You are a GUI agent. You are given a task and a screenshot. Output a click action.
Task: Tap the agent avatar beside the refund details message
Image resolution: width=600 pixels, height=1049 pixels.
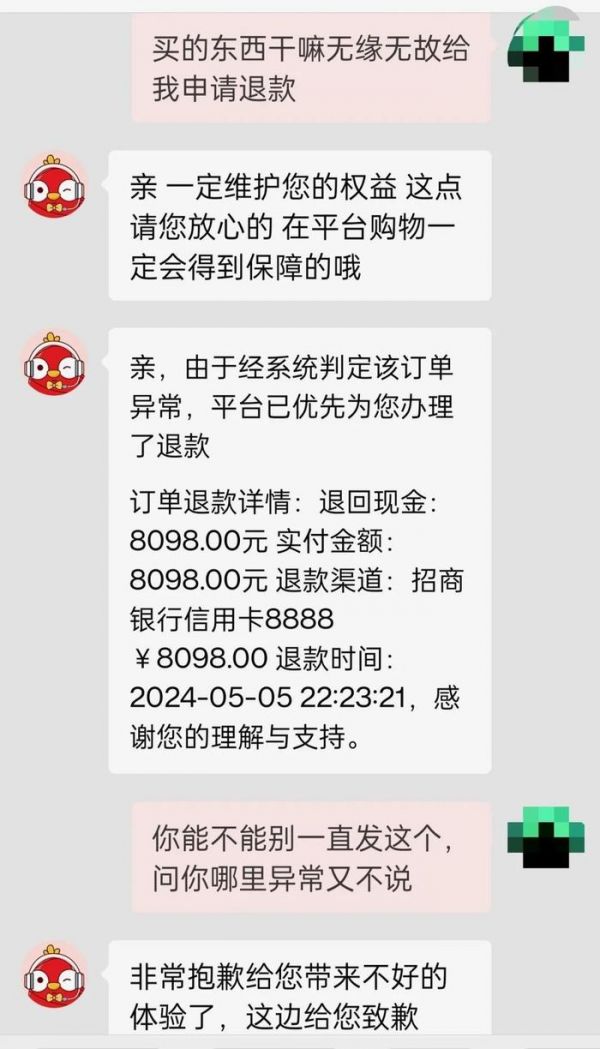pos(55,363)
